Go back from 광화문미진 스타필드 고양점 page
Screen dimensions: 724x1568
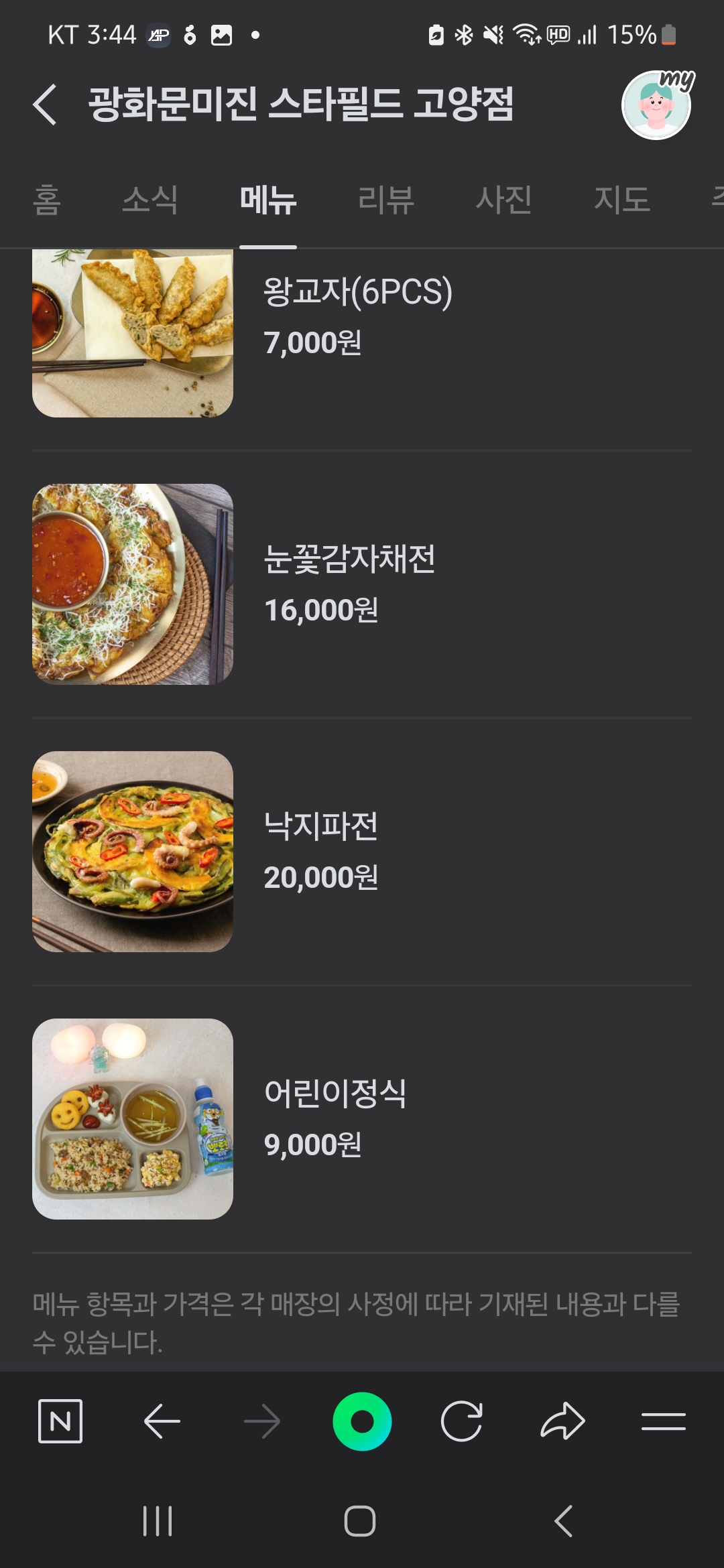45,105
